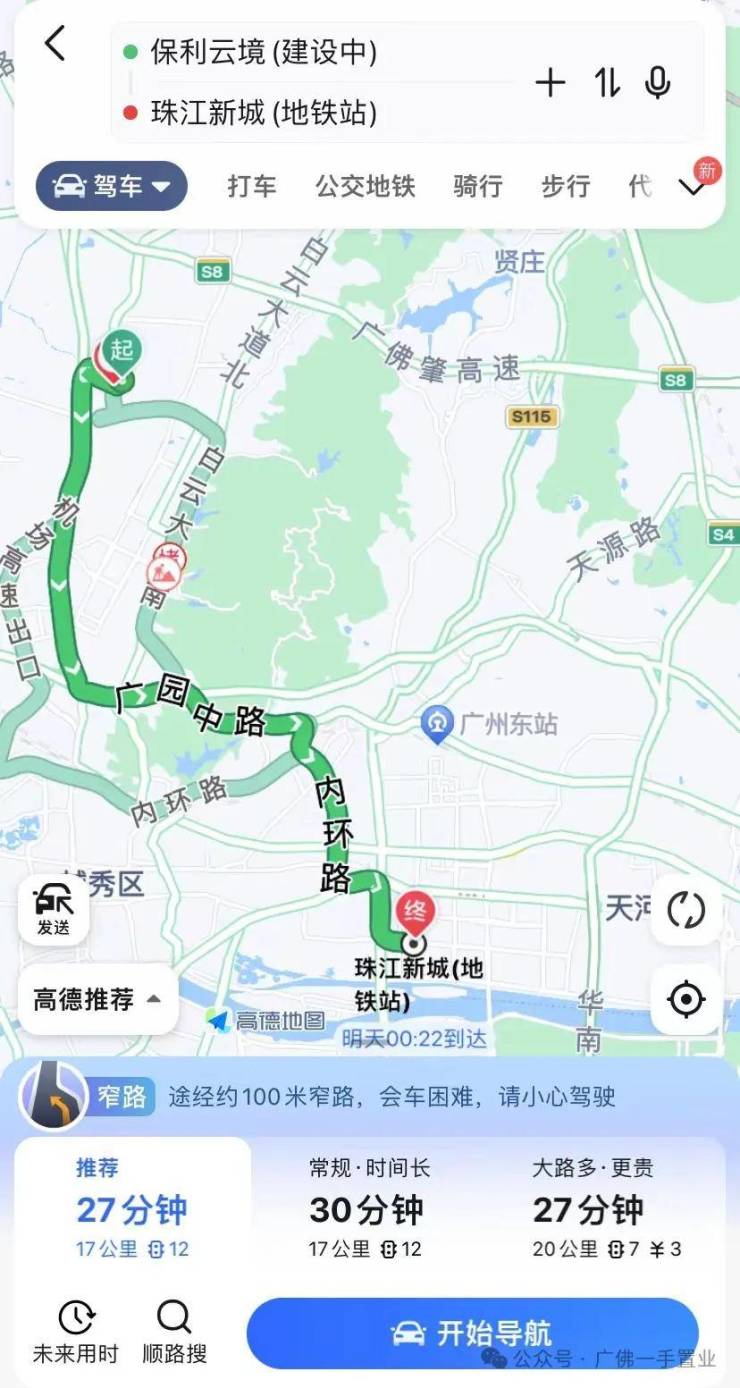The image size is (740, 1388).
Task: Select the 步行 travel mode
Action: coord(565,186)
